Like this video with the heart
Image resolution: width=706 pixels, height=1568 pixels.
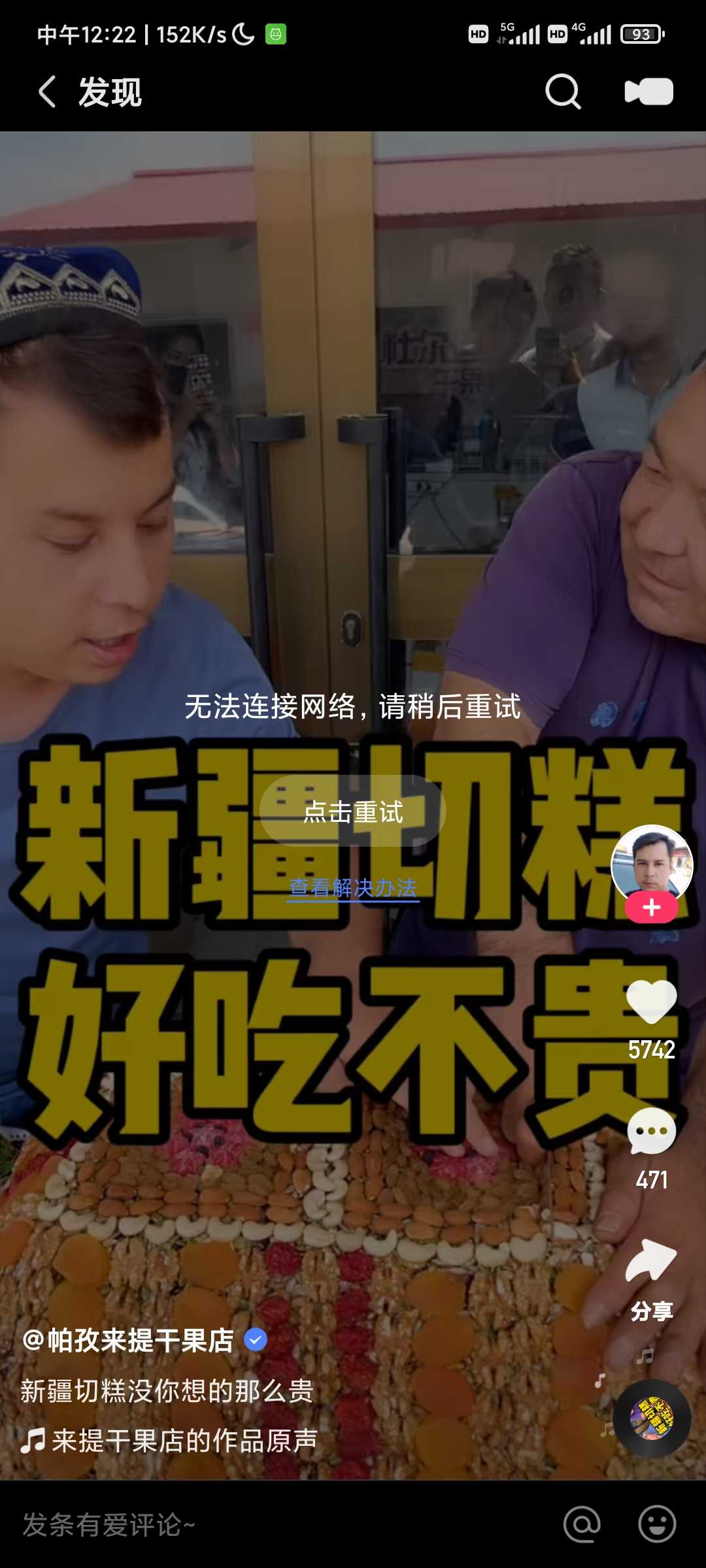(652, 1002)
